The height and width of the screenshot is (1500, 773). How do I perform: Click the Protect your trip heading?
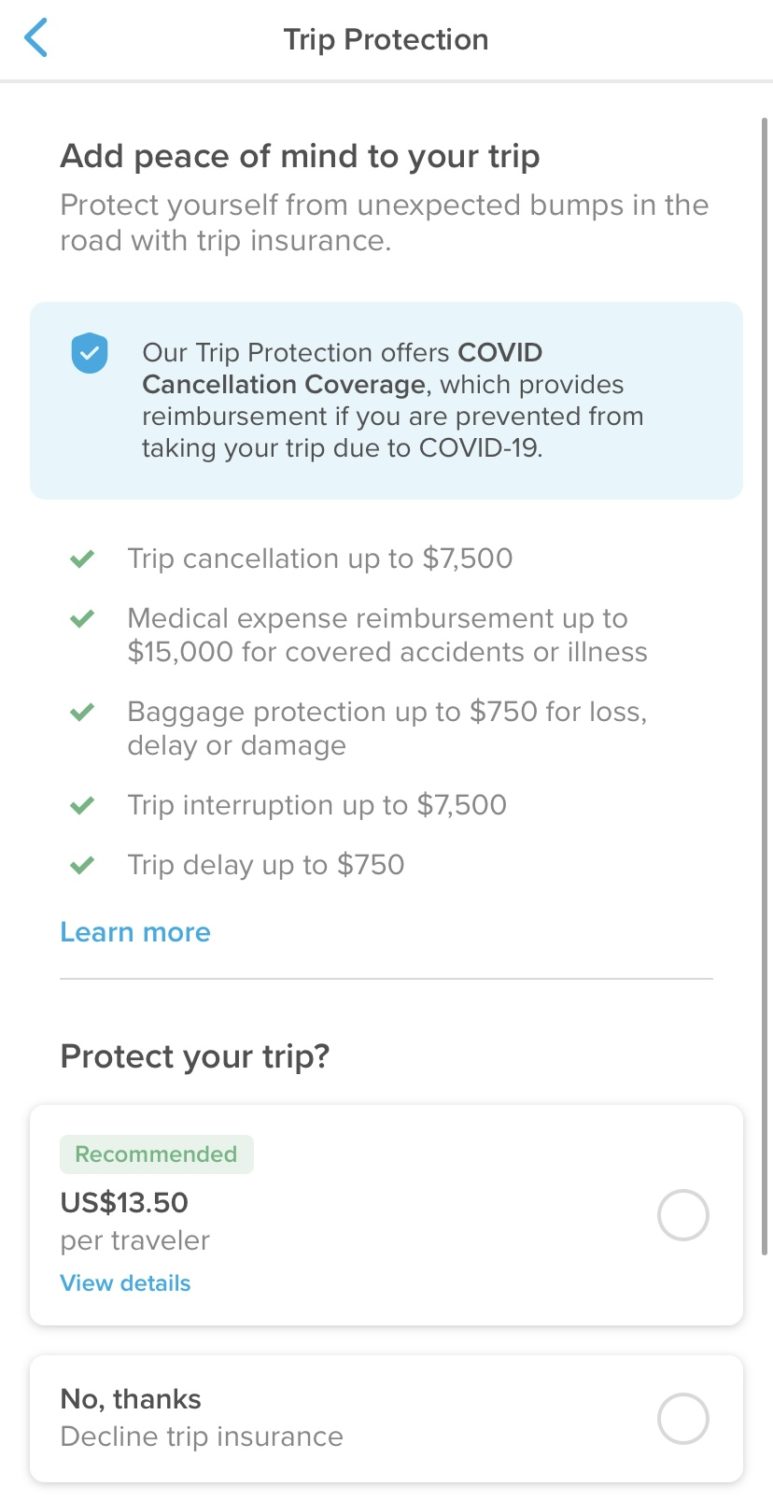(195, 1056)
